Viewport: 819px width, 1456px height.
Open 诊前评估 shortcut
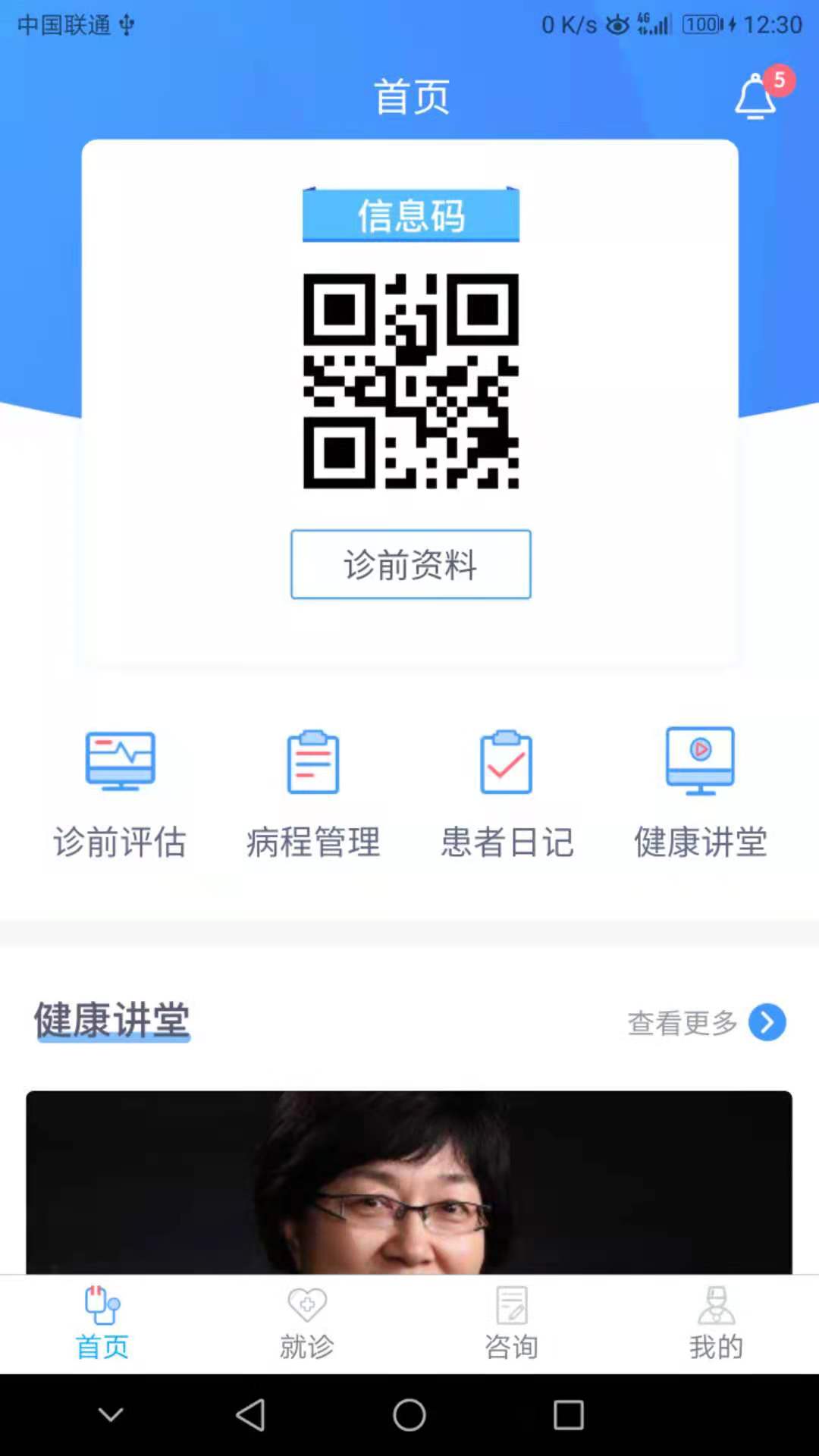pyautogui.click(x=120, y=792)
